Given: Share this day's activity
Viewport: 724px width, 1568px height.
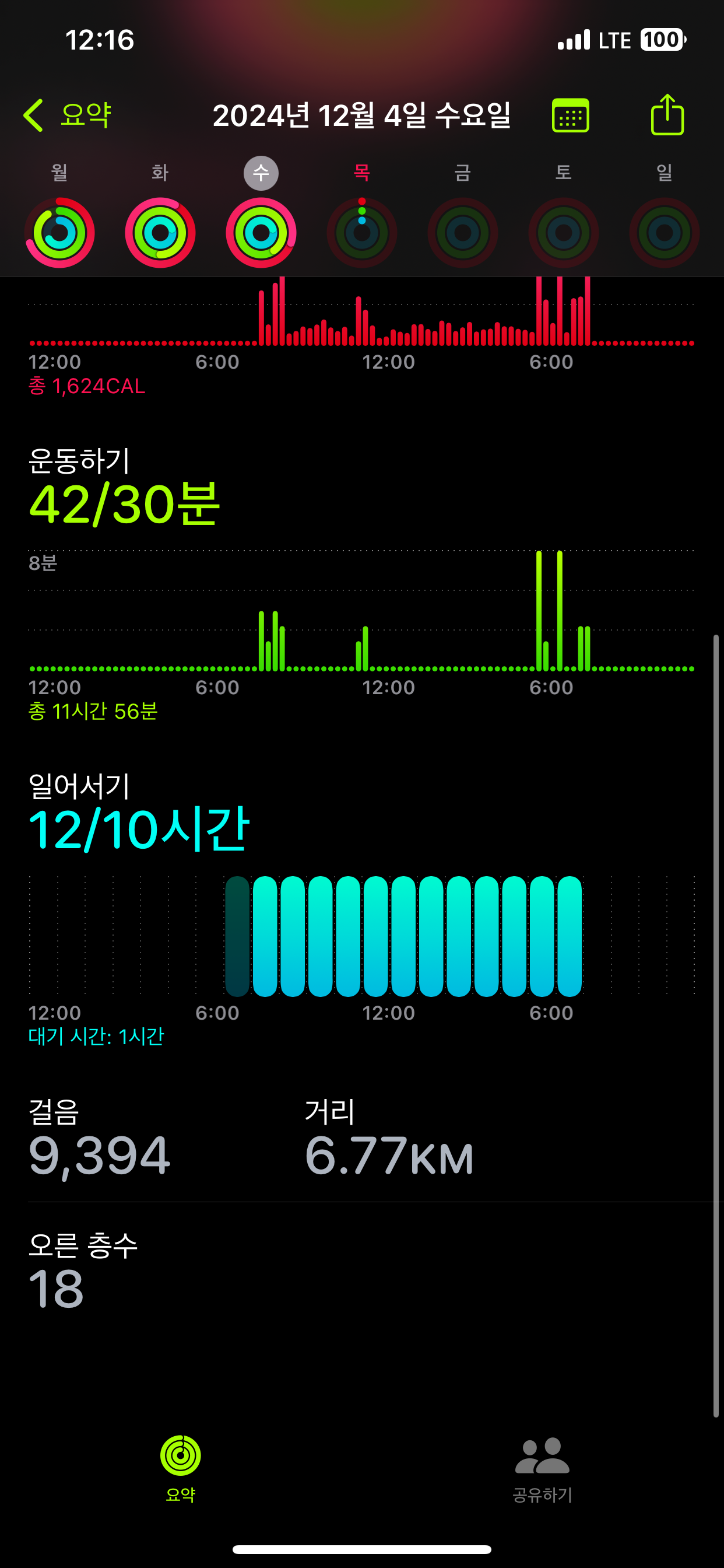Looking at the screenshot, I should 667,115.
